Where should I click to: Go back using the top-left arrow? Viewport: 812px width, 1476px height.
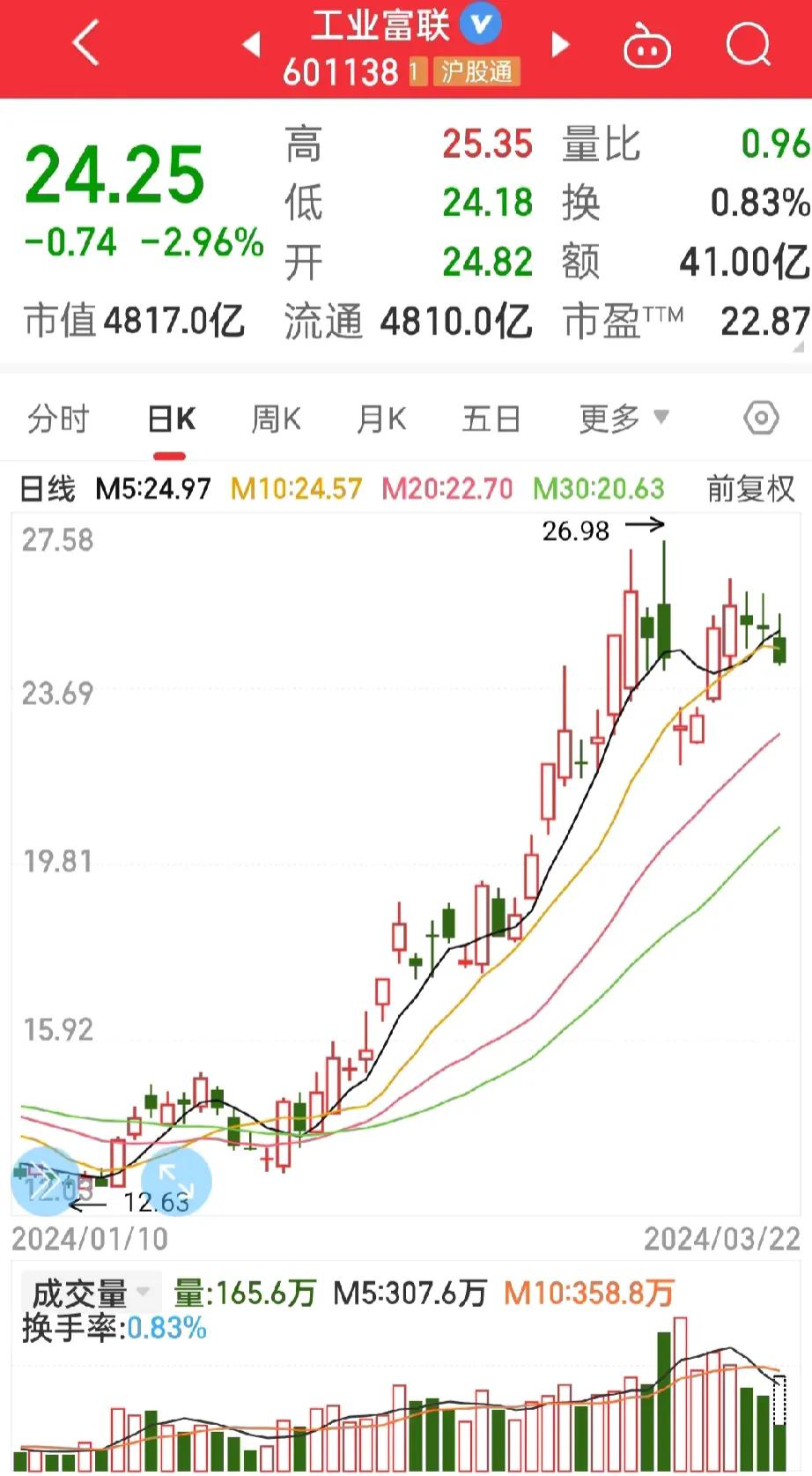[85, 43]
